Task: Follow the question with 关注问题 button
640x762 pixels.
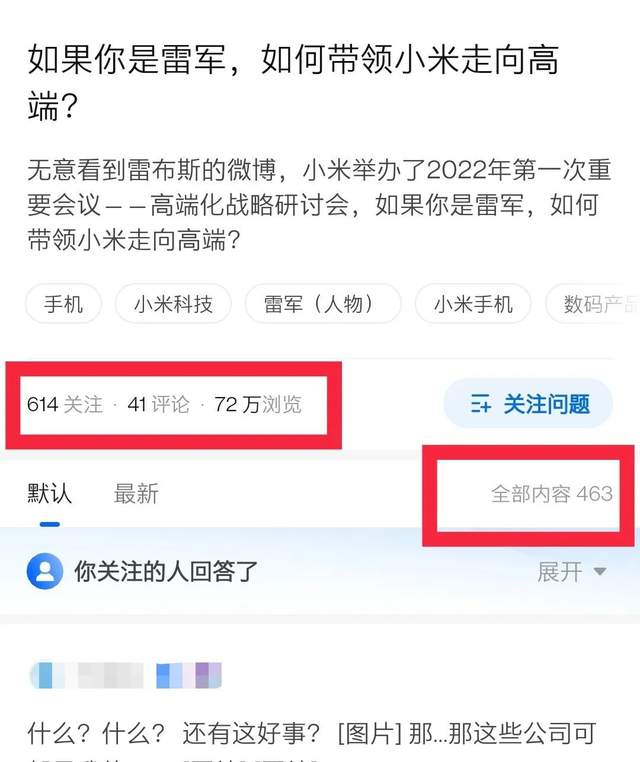Action: (x=528, y=404)
